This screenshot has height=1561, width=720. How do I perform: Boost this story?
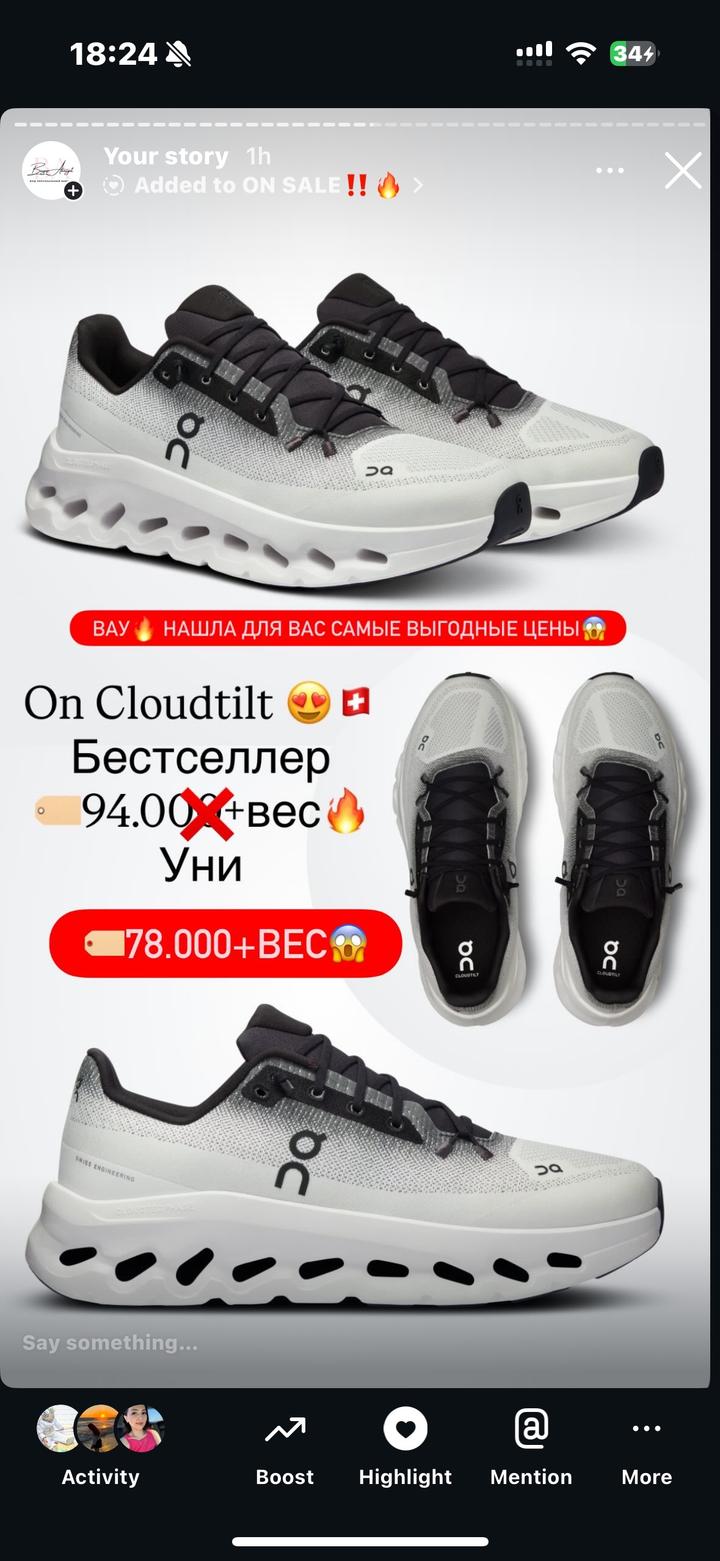(x=285, y=1445)
